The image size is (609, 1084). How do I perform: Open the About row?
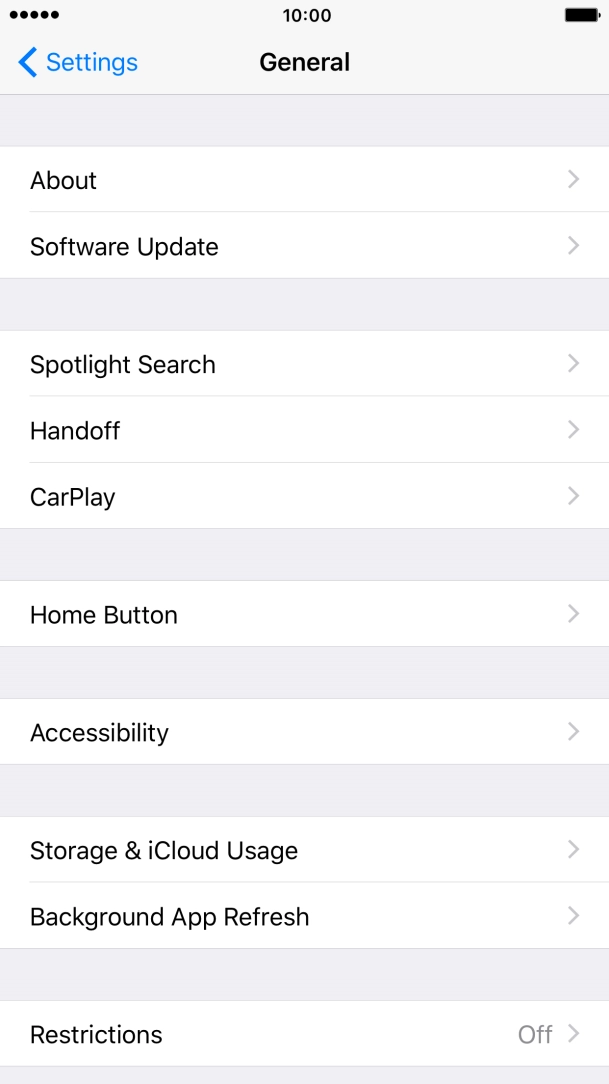click(304, 180)
